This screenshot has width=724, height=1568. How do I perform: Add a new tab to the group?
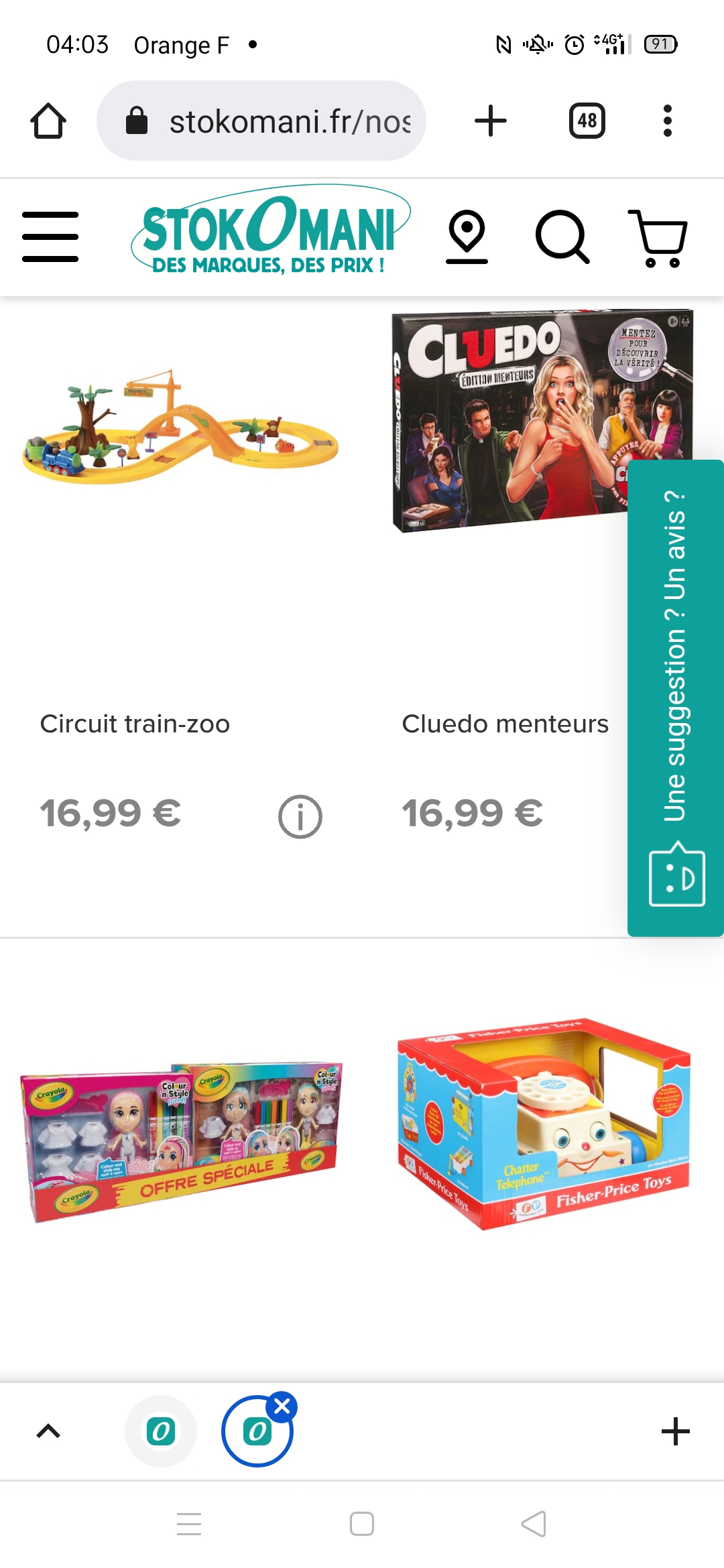(x=675, y=1431)
